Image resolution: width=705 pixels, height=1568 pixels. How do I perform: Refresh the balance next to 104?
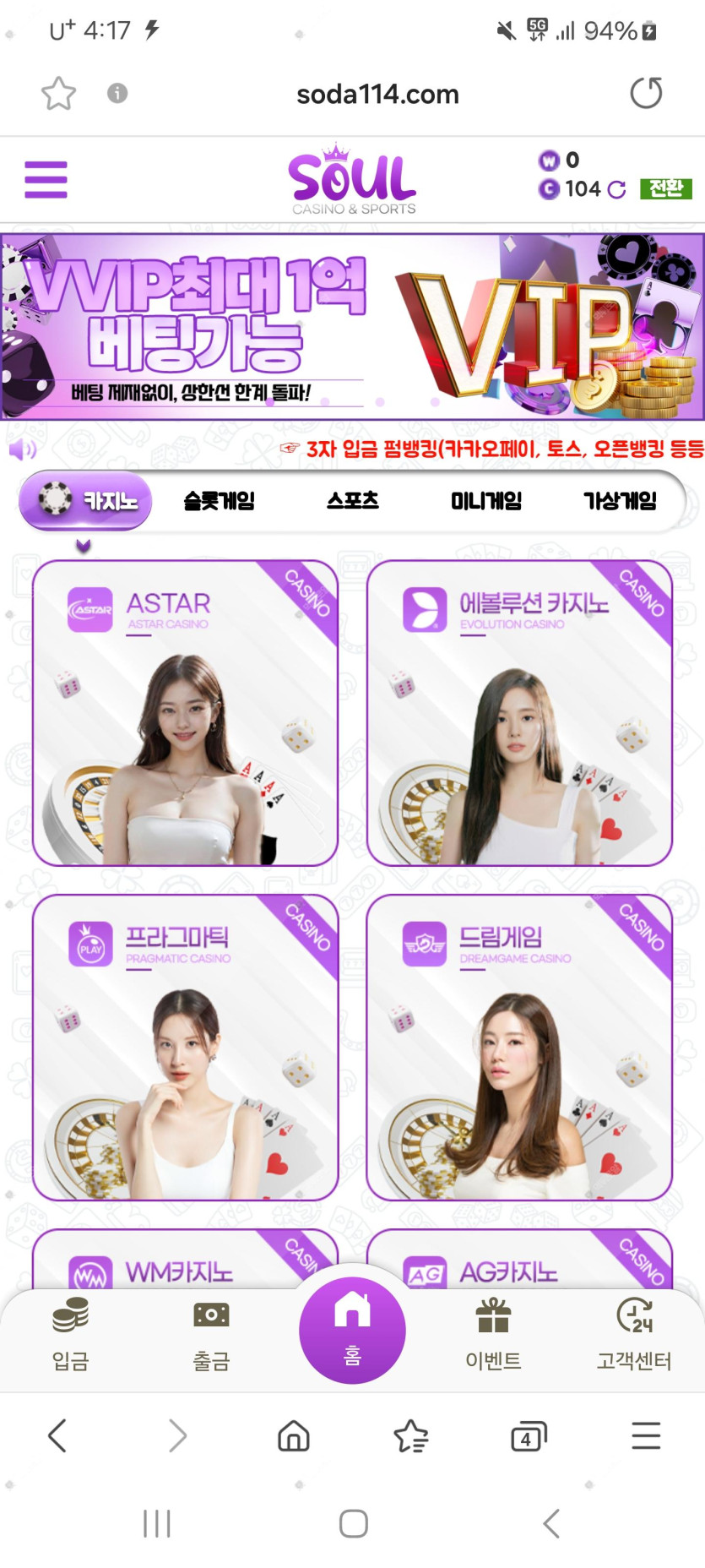(x=616, y=189)
